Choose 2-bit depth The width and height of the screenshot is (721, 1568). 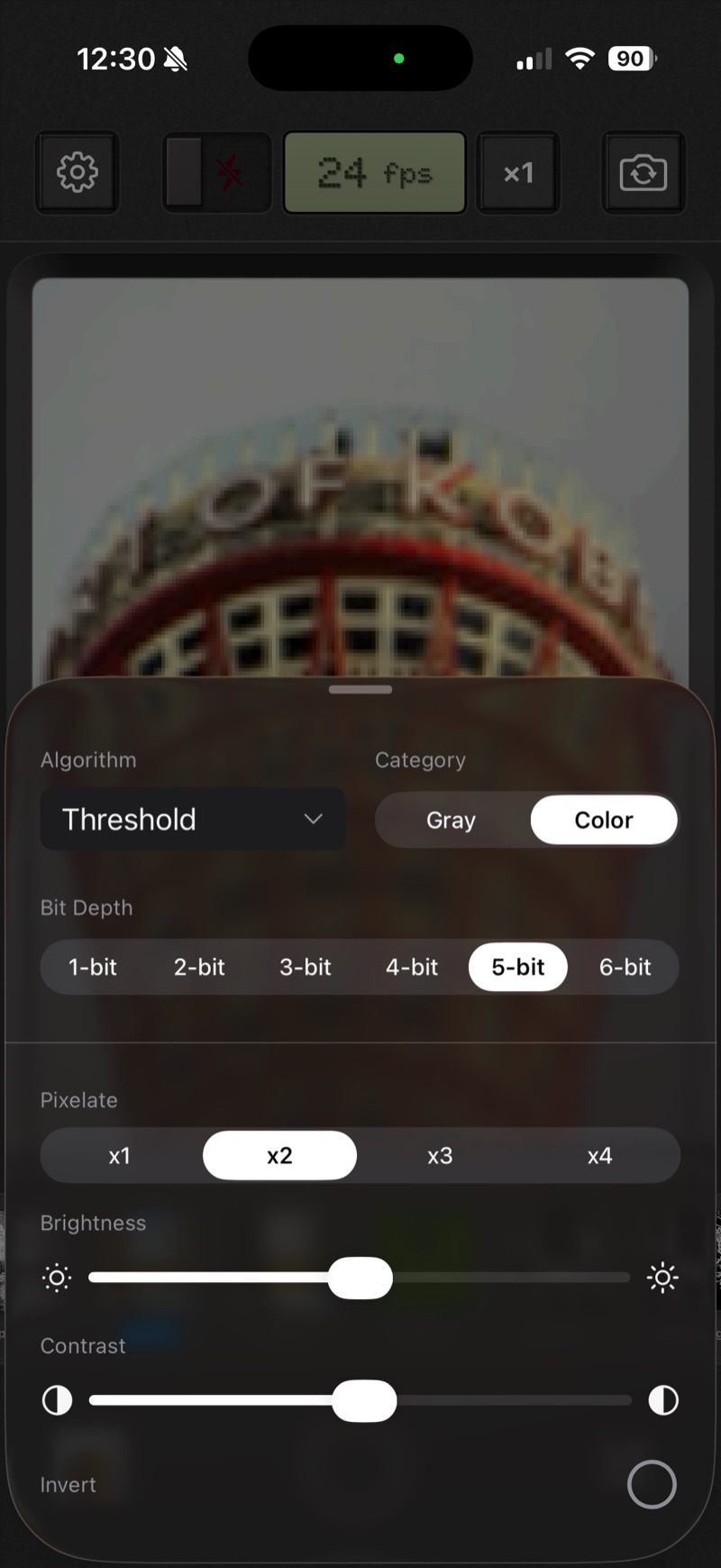[x=199, y=967]
